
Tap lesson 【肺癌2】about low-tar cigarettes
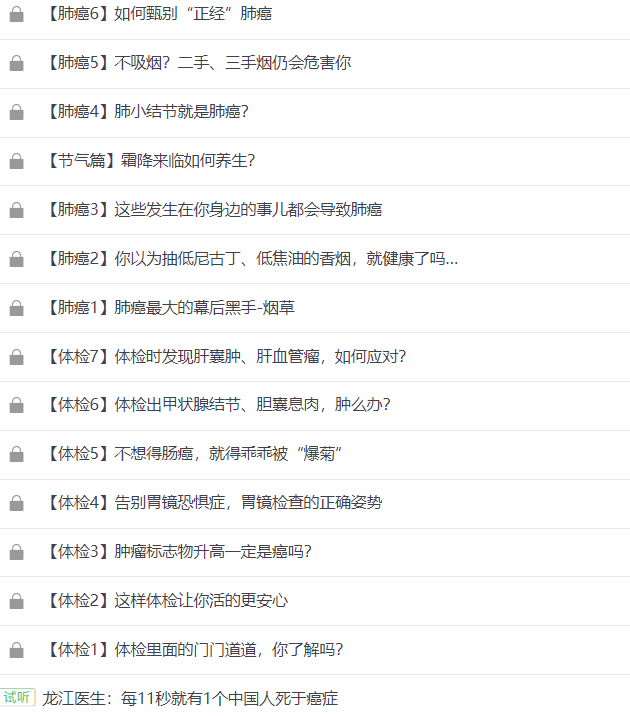point(251,259)
